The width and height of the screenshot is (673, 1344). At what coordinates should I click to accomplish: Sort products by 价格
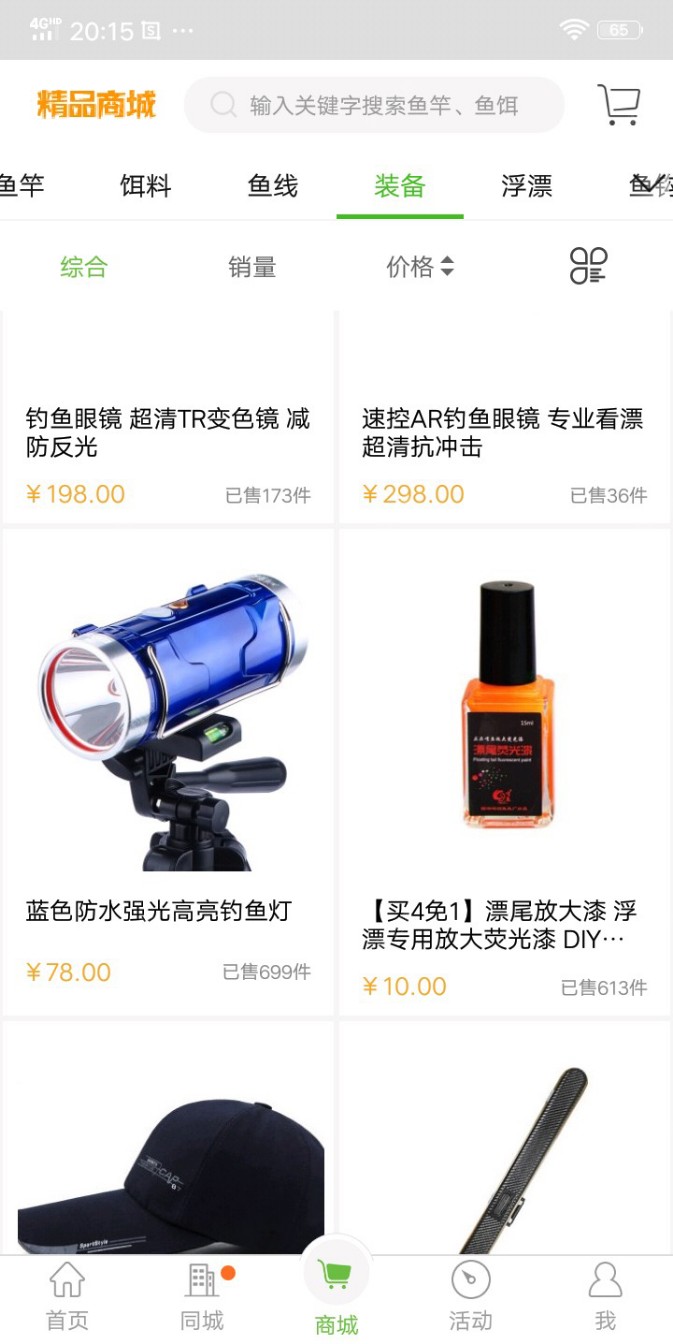[x=420, y=267]
